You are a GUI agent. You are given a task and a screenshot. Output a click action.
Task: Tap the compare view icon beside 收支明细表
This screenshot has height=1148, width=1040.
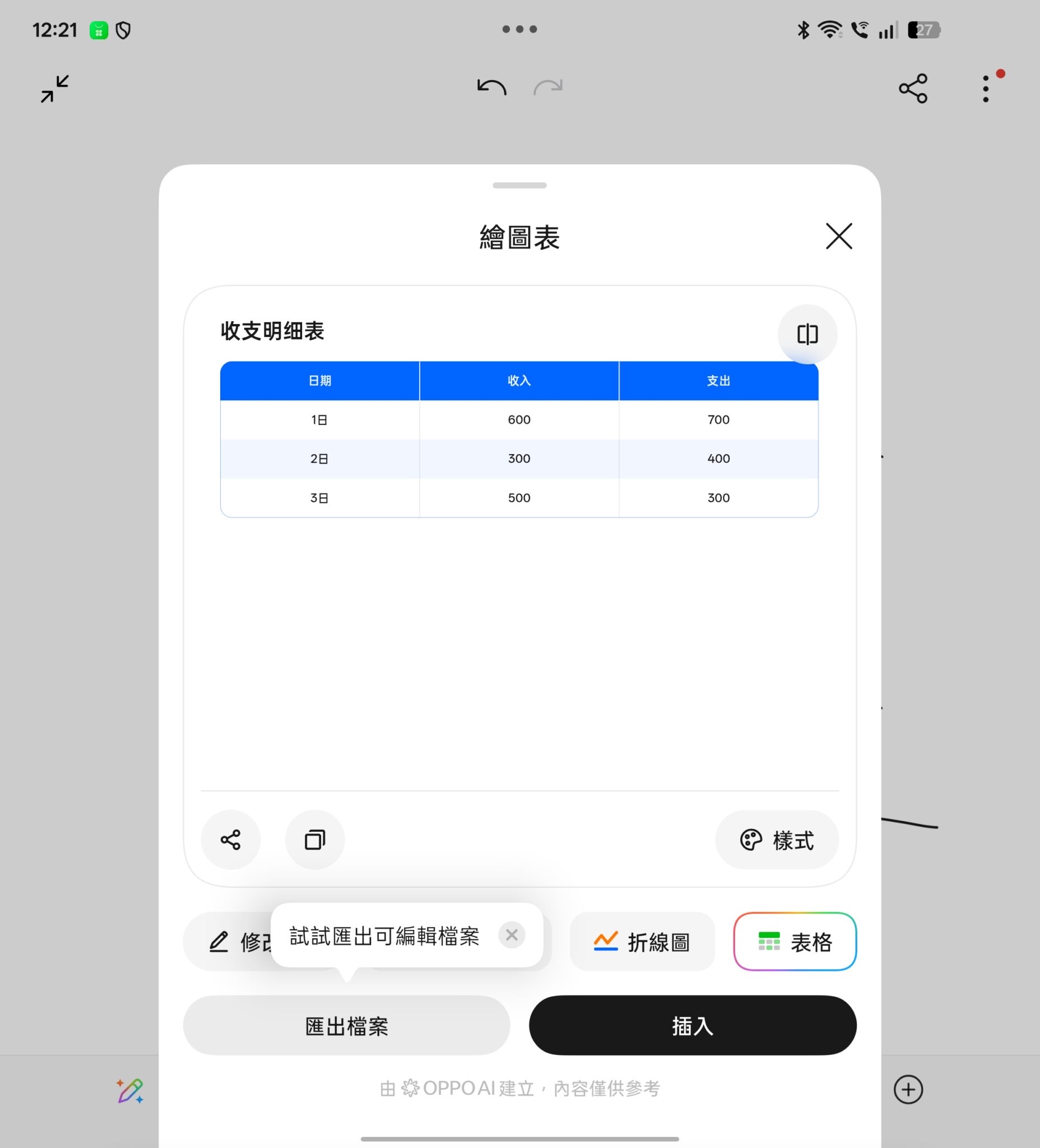(806, 334)
